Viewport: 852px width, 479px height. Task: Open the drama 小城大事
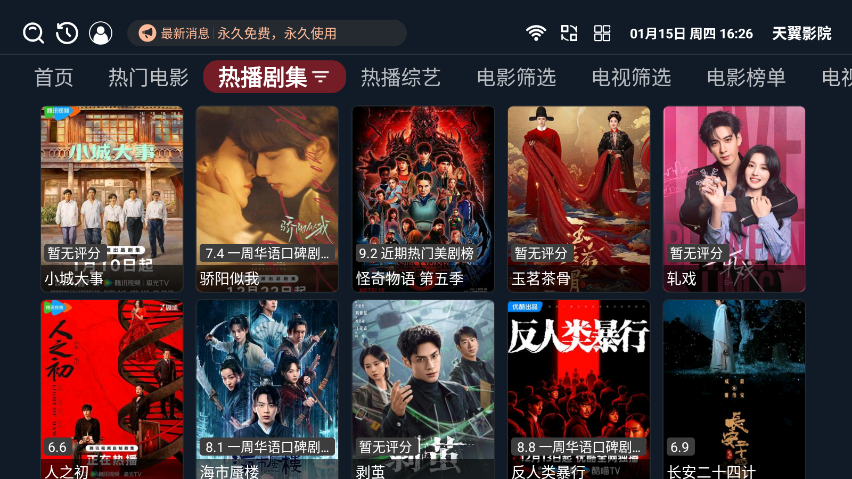coord(112,198)
